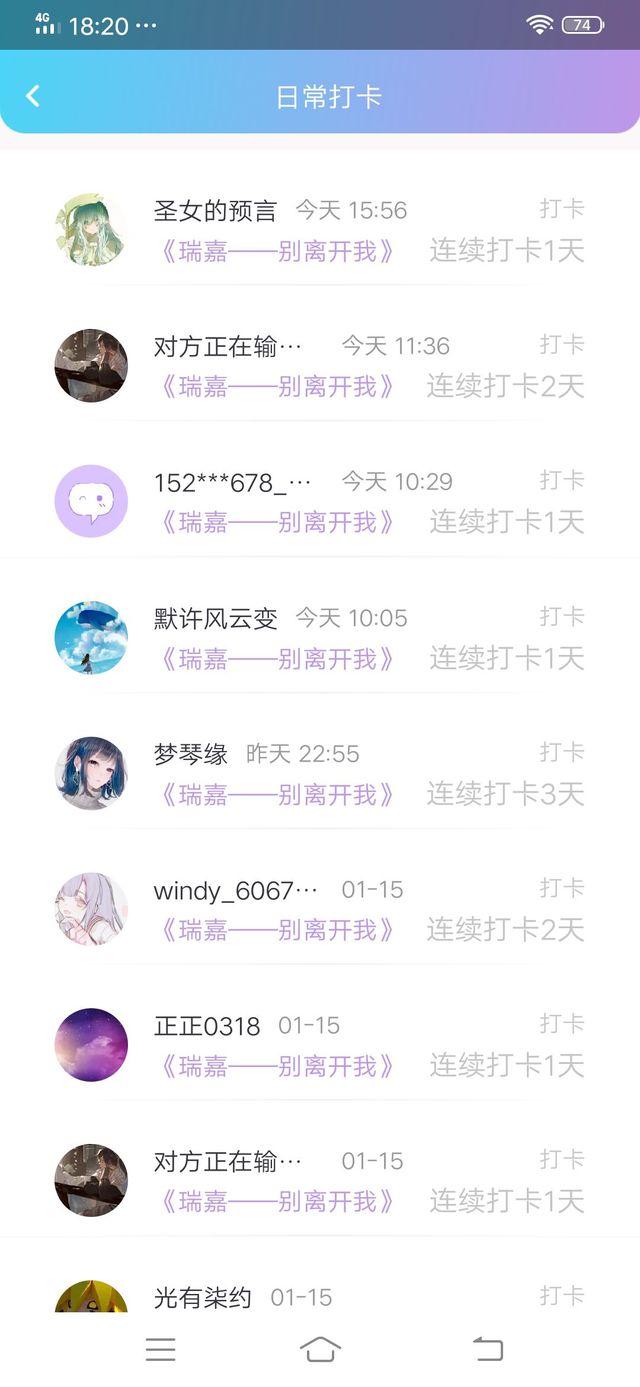Go to the system home screen
The image size is (640, 1387).
coord(320,1349)
